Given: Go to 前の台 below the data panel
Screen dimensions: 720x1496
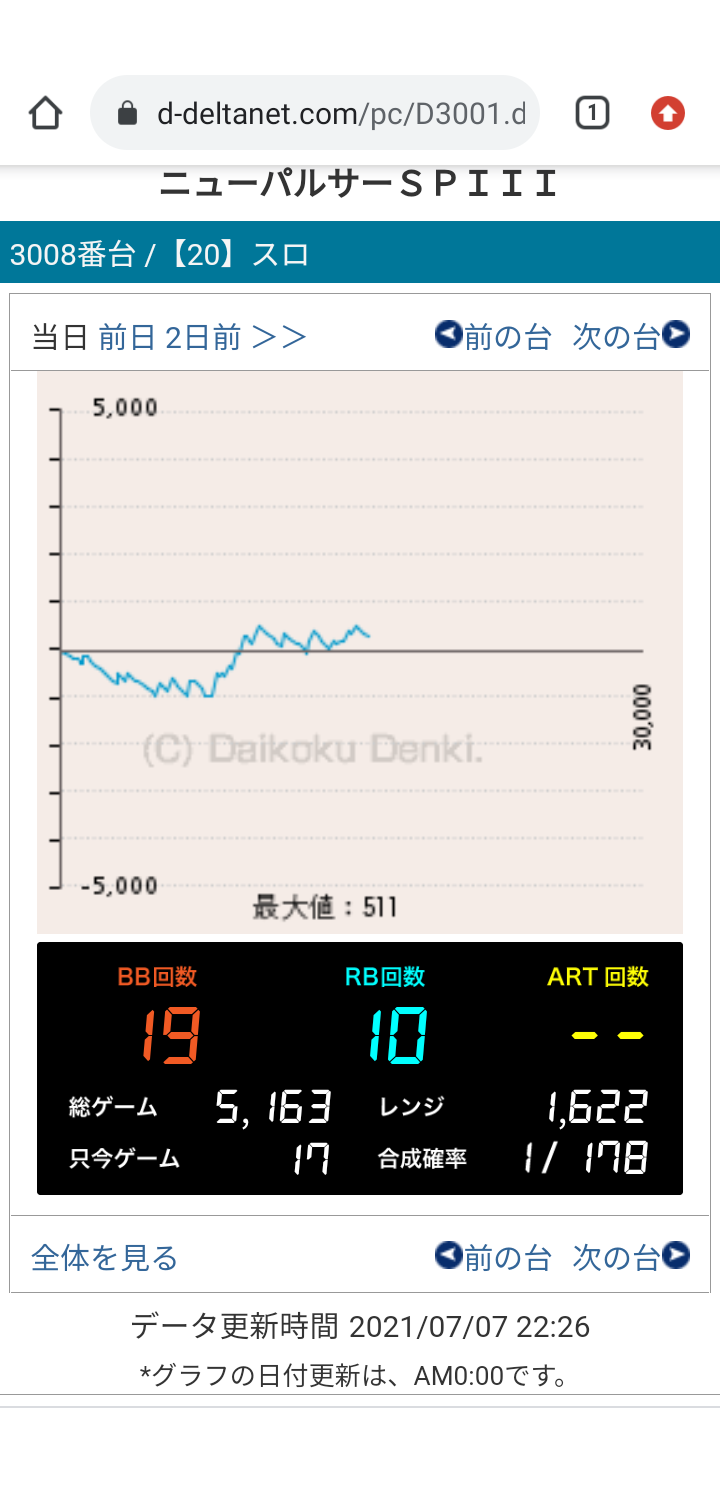Looking at the screenshot, I should (493, 1257).
